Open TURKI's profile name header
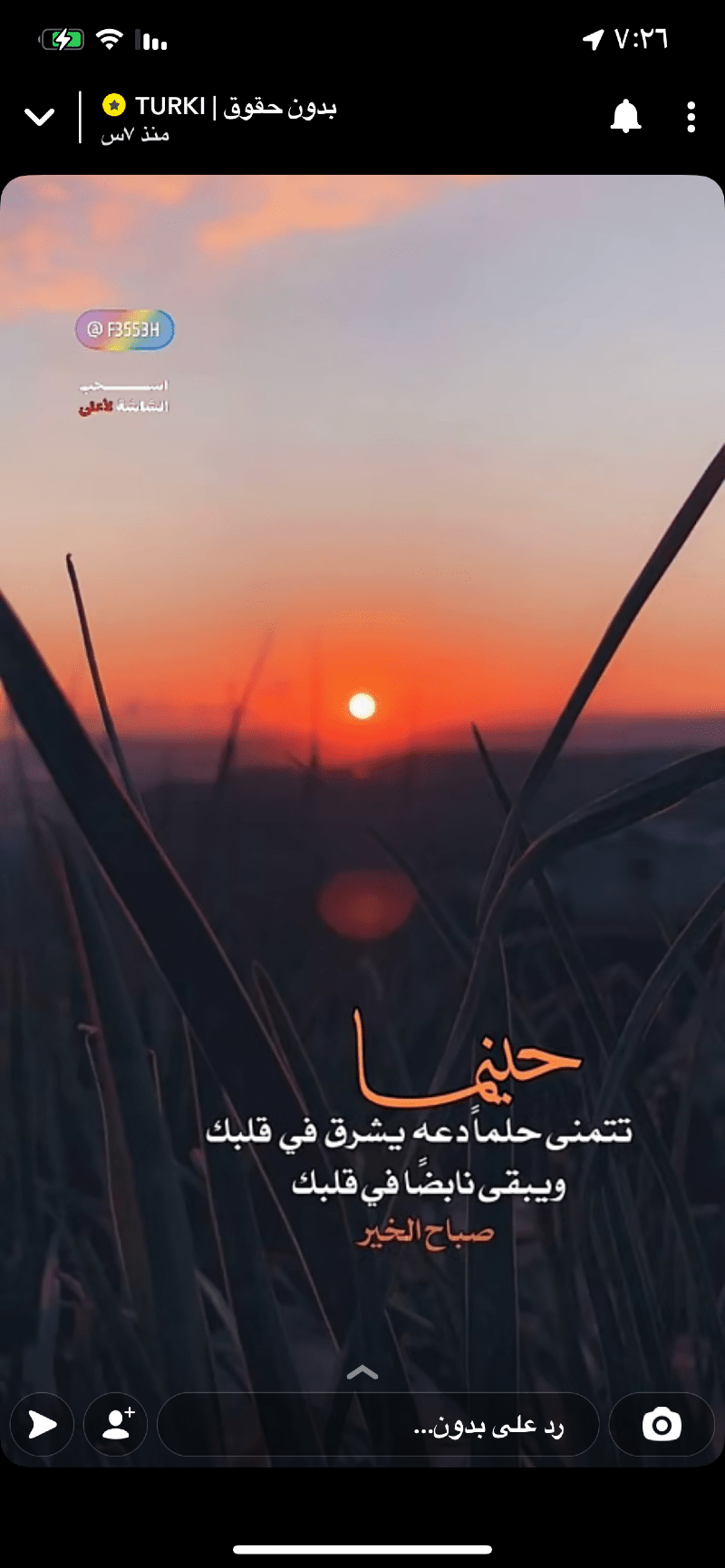 coord(236,107)
